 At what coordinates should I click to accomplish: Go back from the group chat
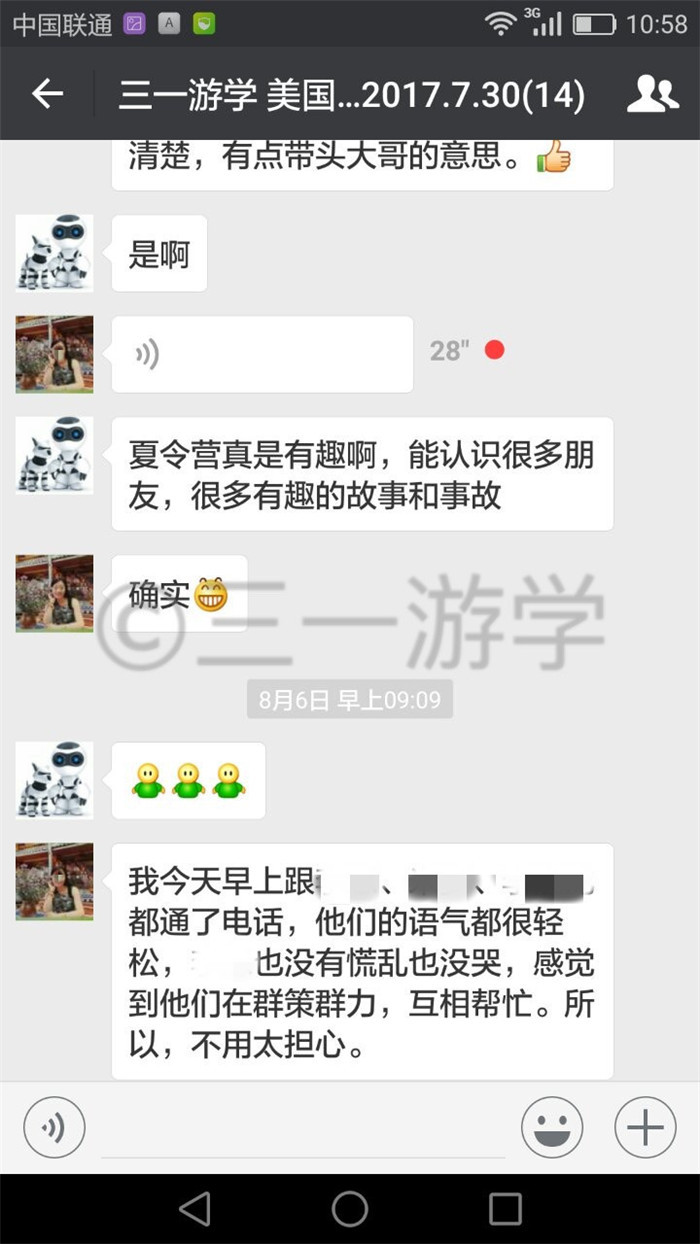coord(47,94)
